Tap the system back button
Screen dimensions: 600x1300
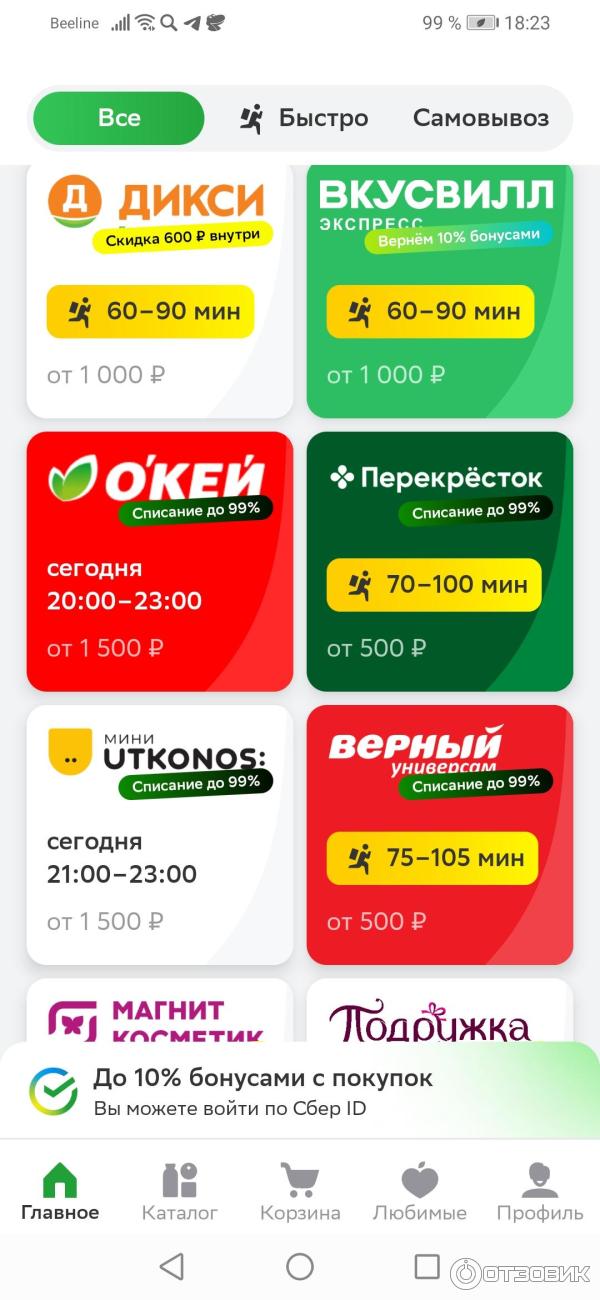[x=172, y=1267]
